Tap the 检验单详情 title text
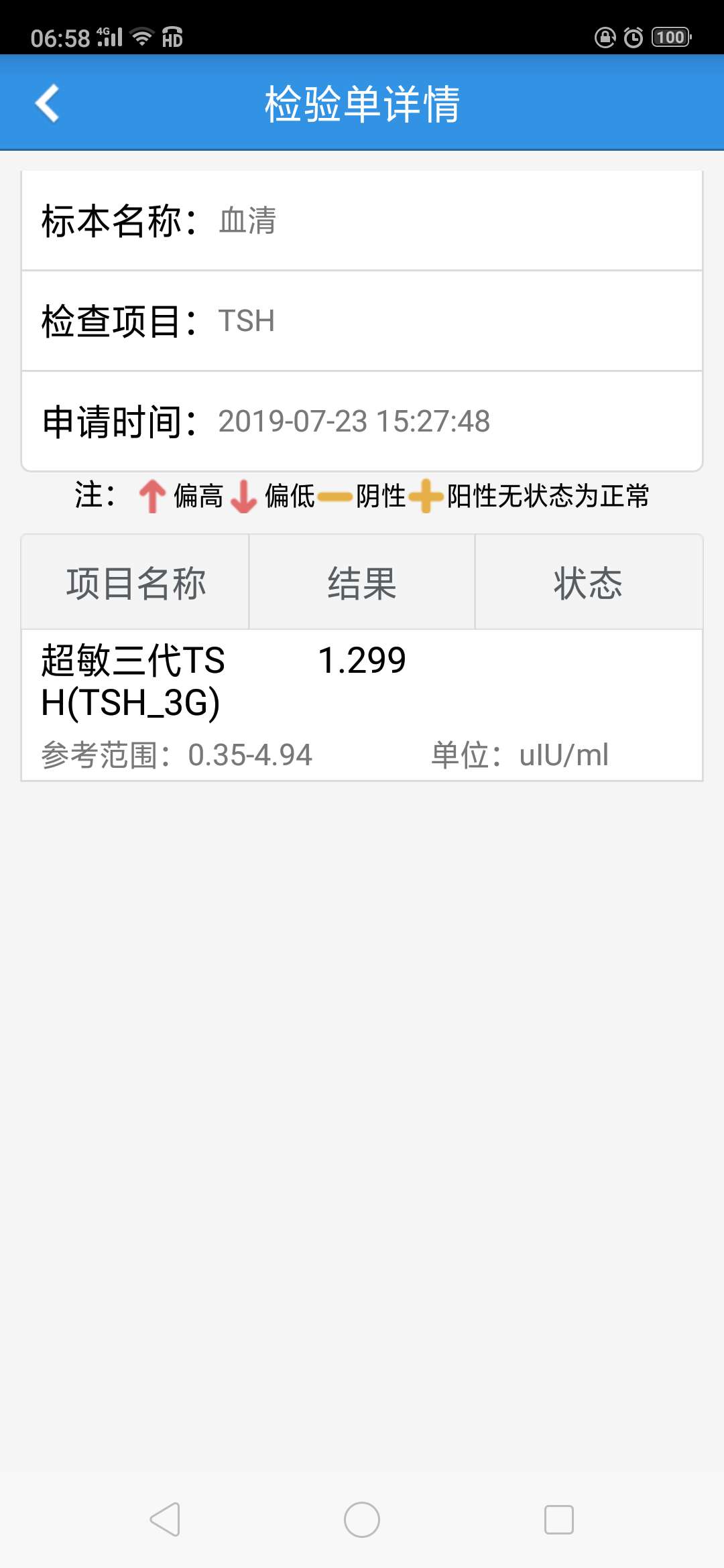The image size is (724, 1568). pyautogui.click(x=362, y=102)
